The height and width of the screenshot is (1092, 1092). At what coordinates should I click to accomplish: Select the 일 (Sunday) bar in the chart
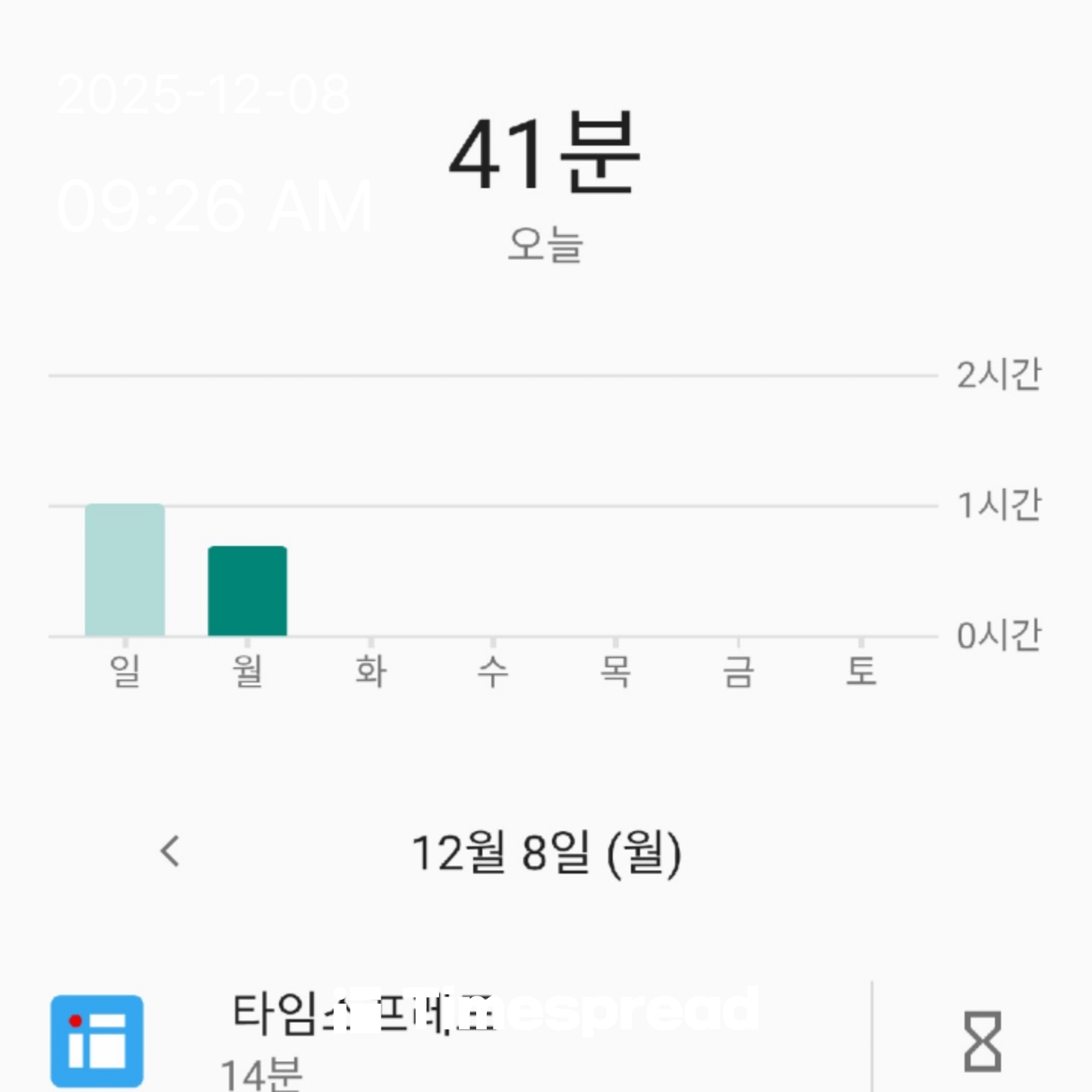[x=125, y=570]
